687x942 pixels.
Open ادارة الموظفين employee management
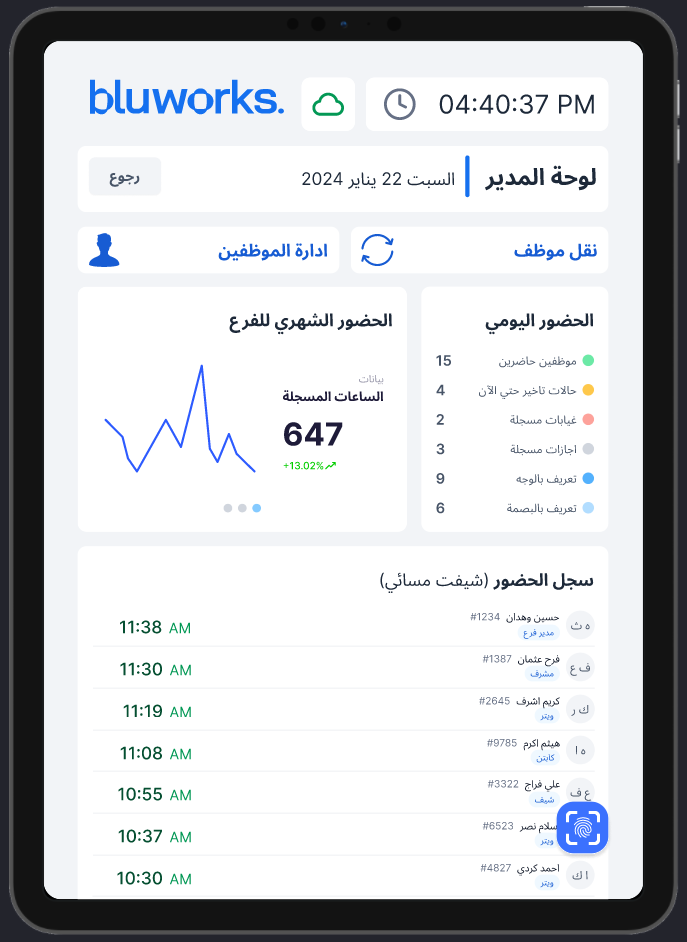pyautogui.click(x=209, y=250)
